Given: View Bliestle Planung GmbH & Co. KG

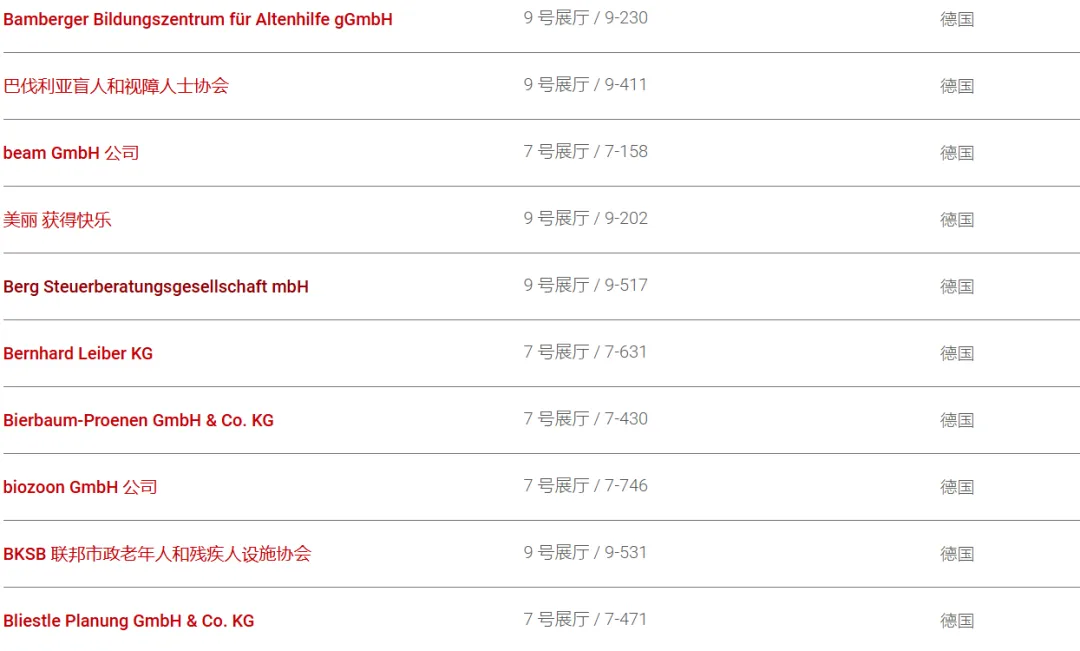Looking at the screenshot, I should point(129,621).
